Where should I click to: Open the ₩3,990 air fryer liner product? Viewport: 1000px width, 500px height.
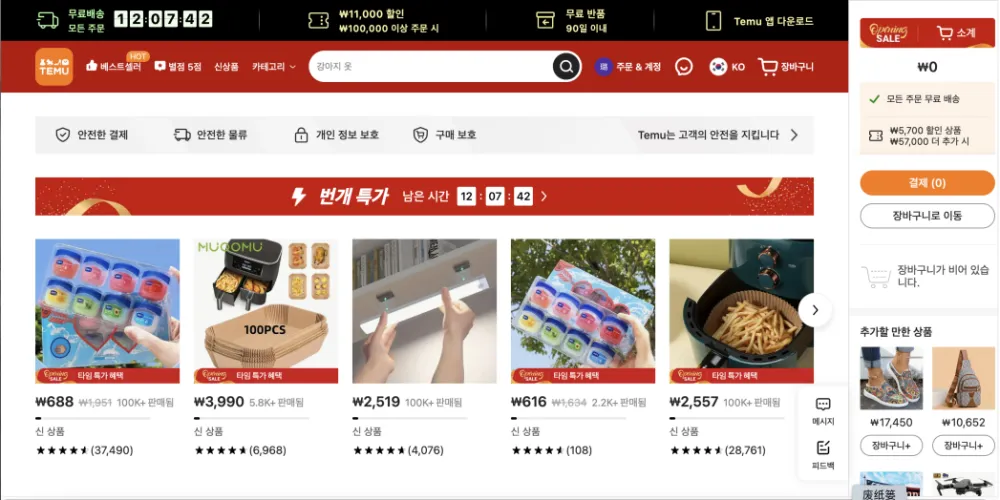(266, 311)
